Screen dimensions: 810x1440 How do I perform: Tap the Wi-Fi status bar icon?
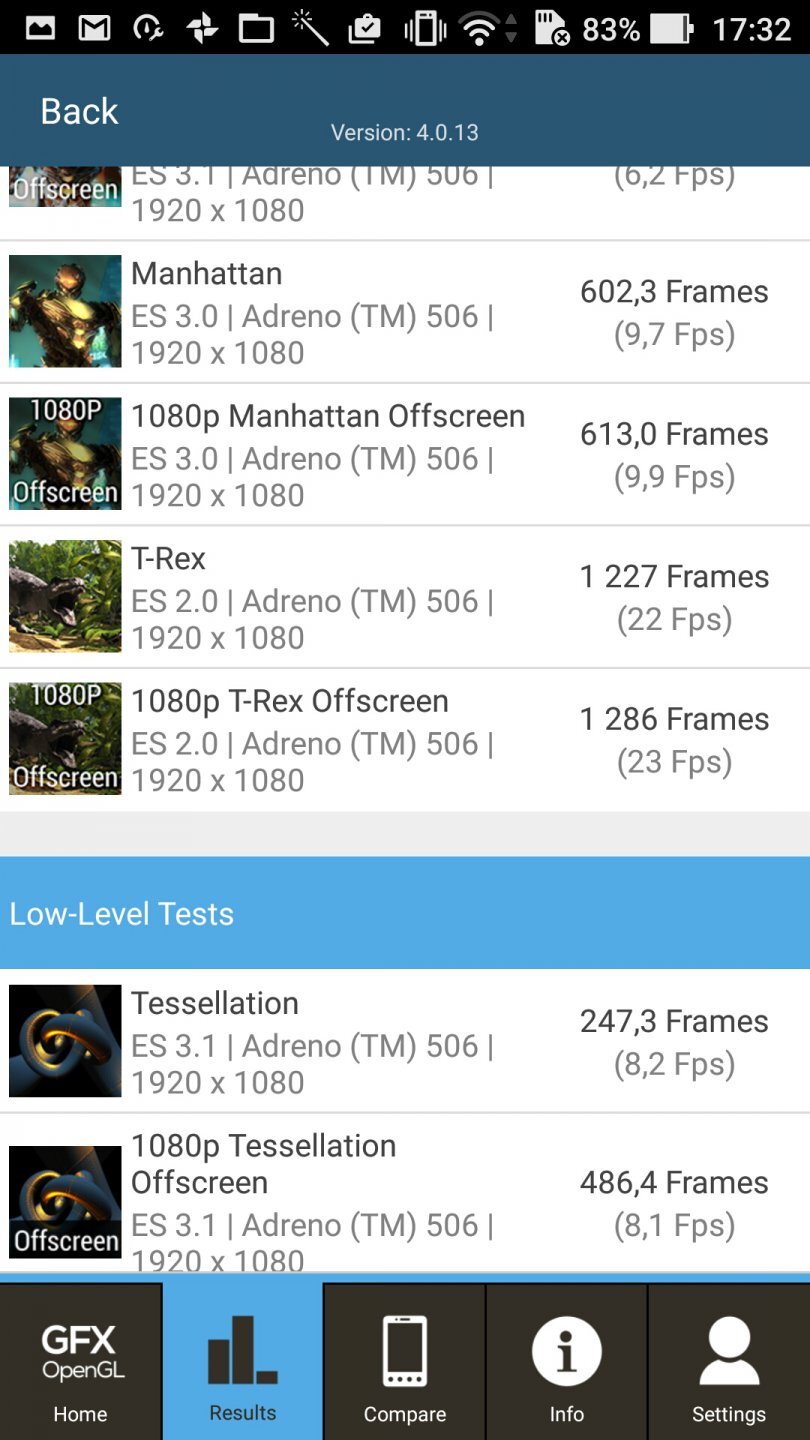[479, 29]
